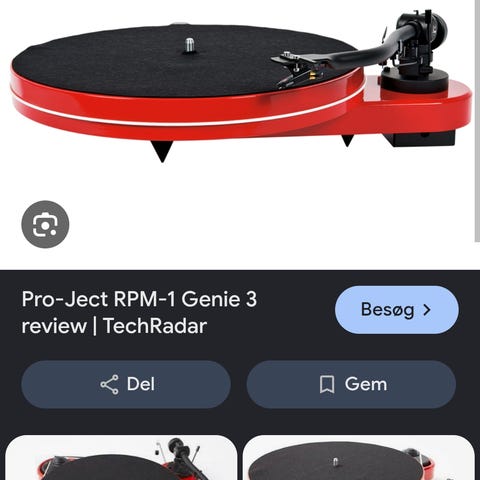Open the right related turntable thumbnail
This screenshot has height=480, width=480.
click(x=359, y=458)
